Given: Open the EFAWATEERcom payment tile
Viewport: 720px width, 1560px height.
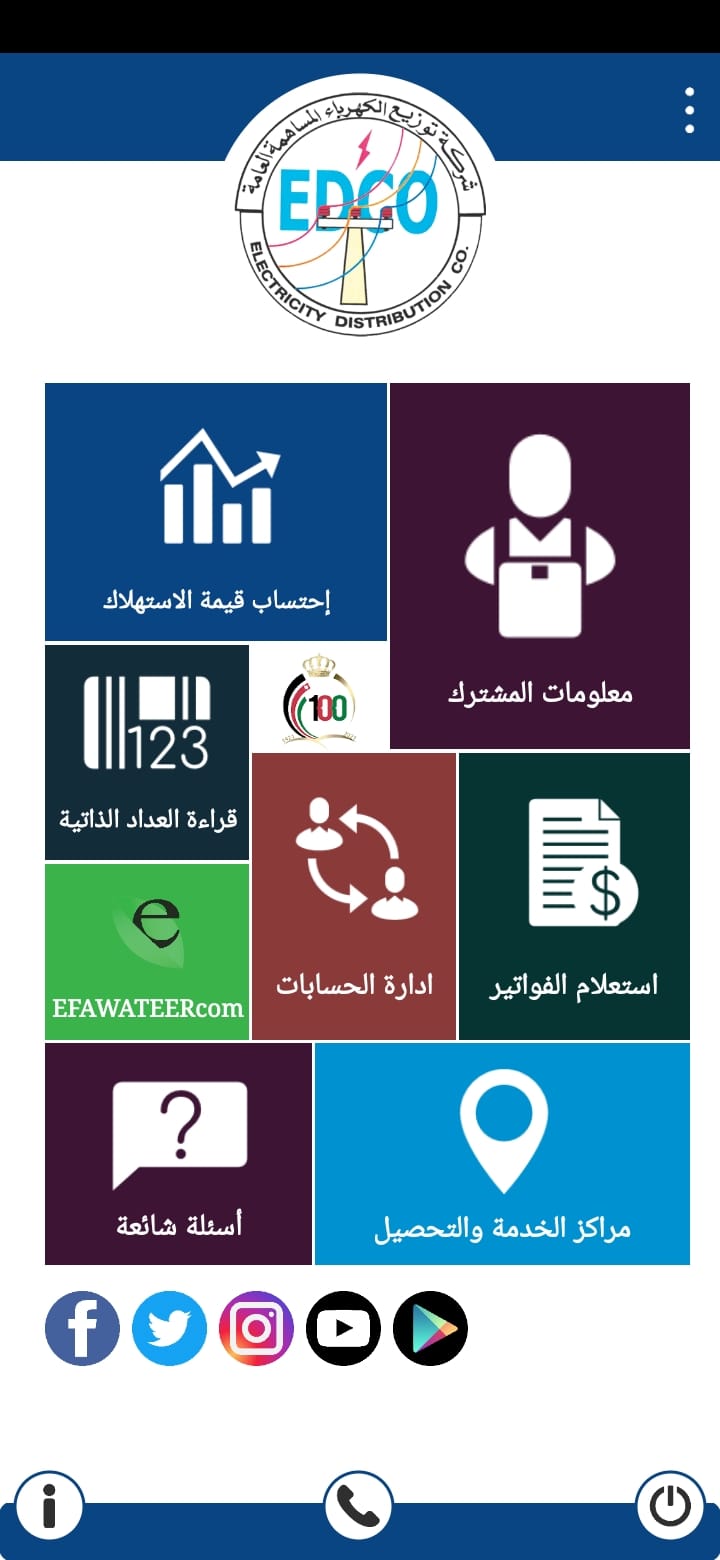Looking at the screenshot, I should coord(147,952).
